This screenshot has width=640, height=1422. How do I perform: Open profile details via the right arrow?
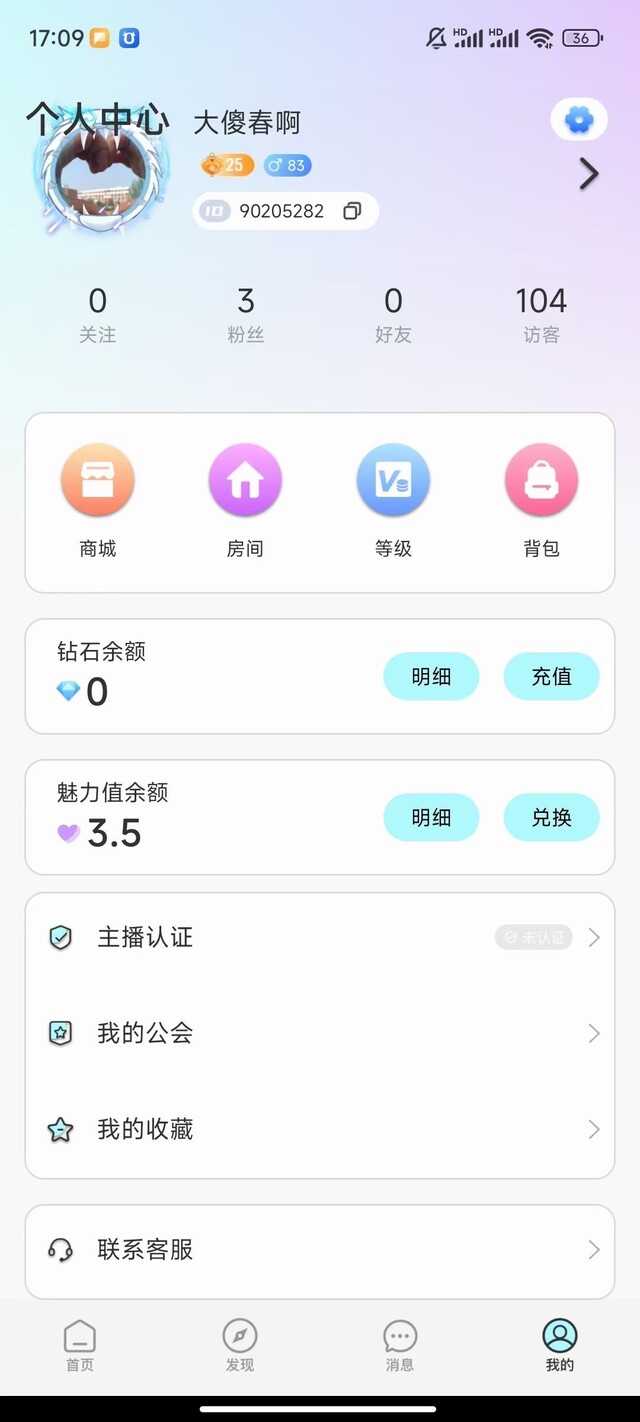click(x=589, y=174)
